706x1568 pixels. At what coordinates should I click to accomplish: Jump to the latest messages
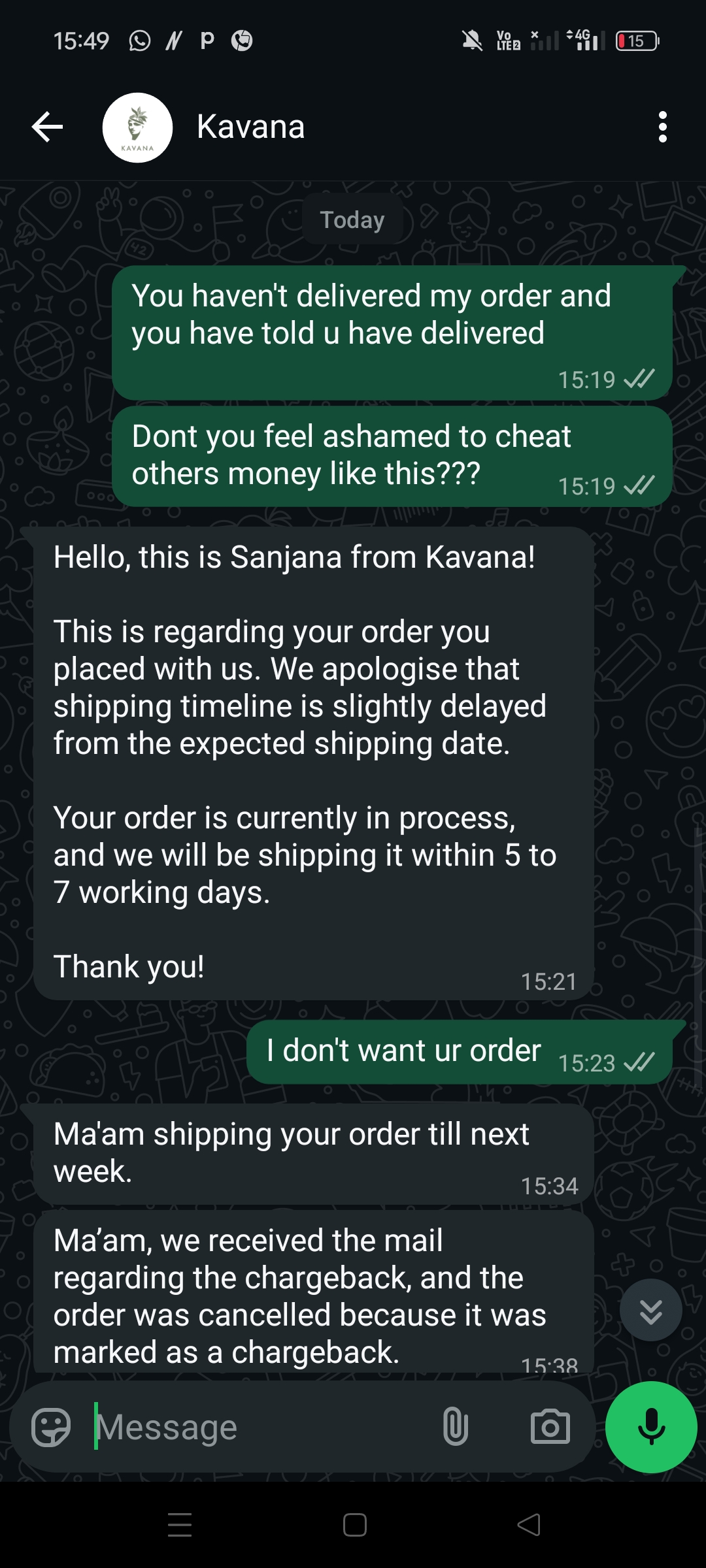(650, 1311)
